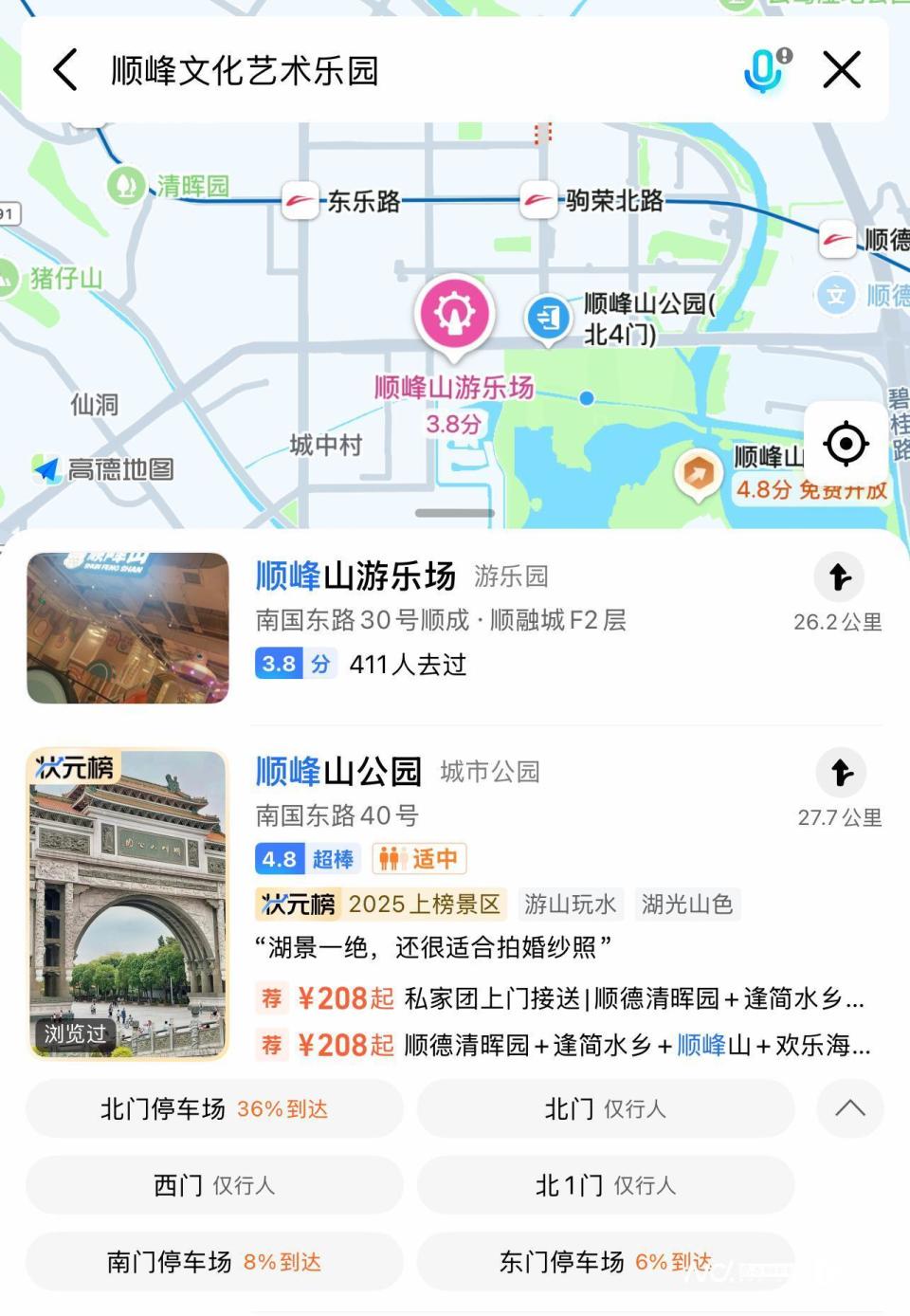This screenshot has width=910, height=1316.
Task: Collapse the entrance list with the chevron
Action: (x=849, y=1108)
